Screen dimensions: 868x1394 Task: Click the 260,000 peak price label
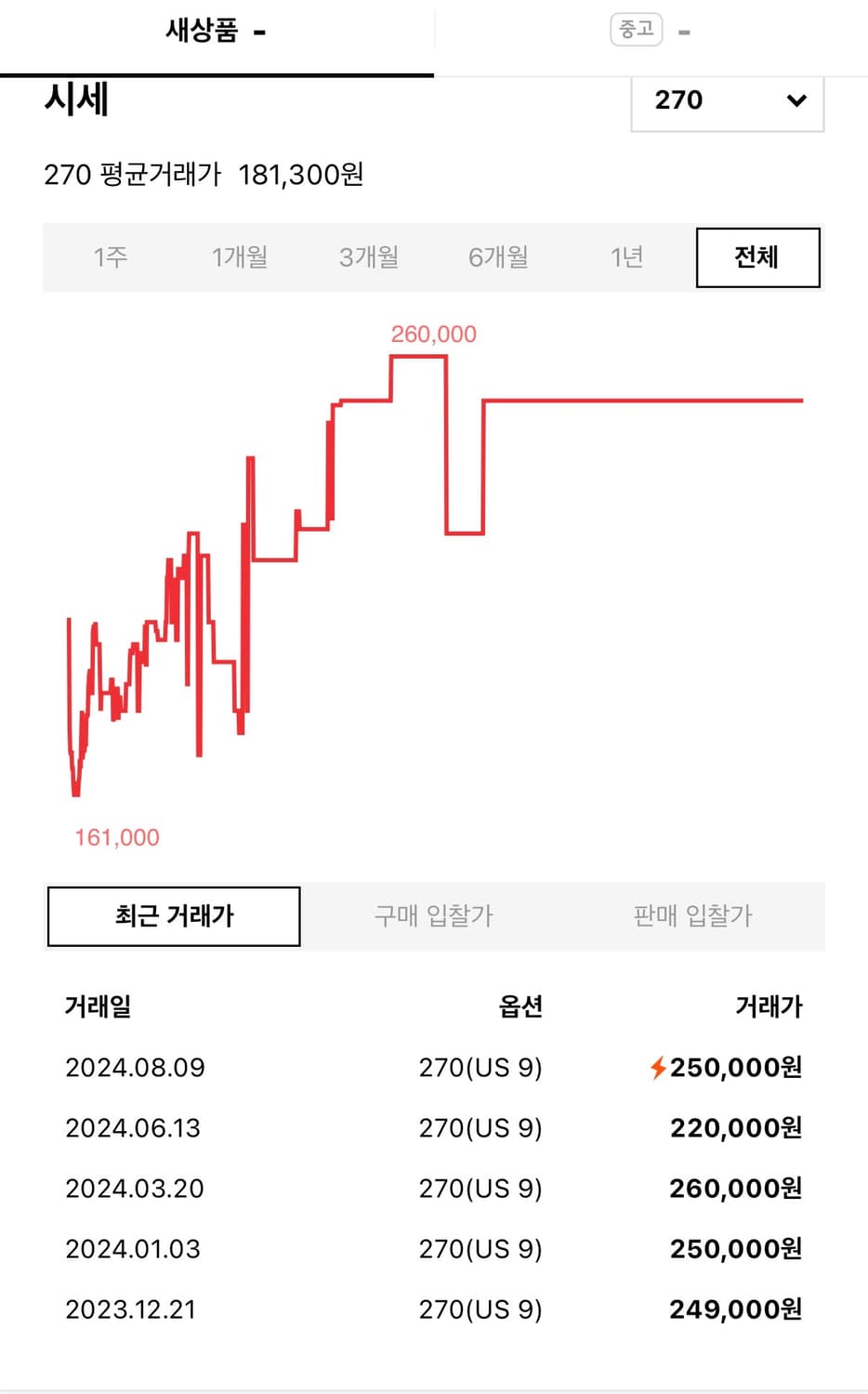[433, 334]
